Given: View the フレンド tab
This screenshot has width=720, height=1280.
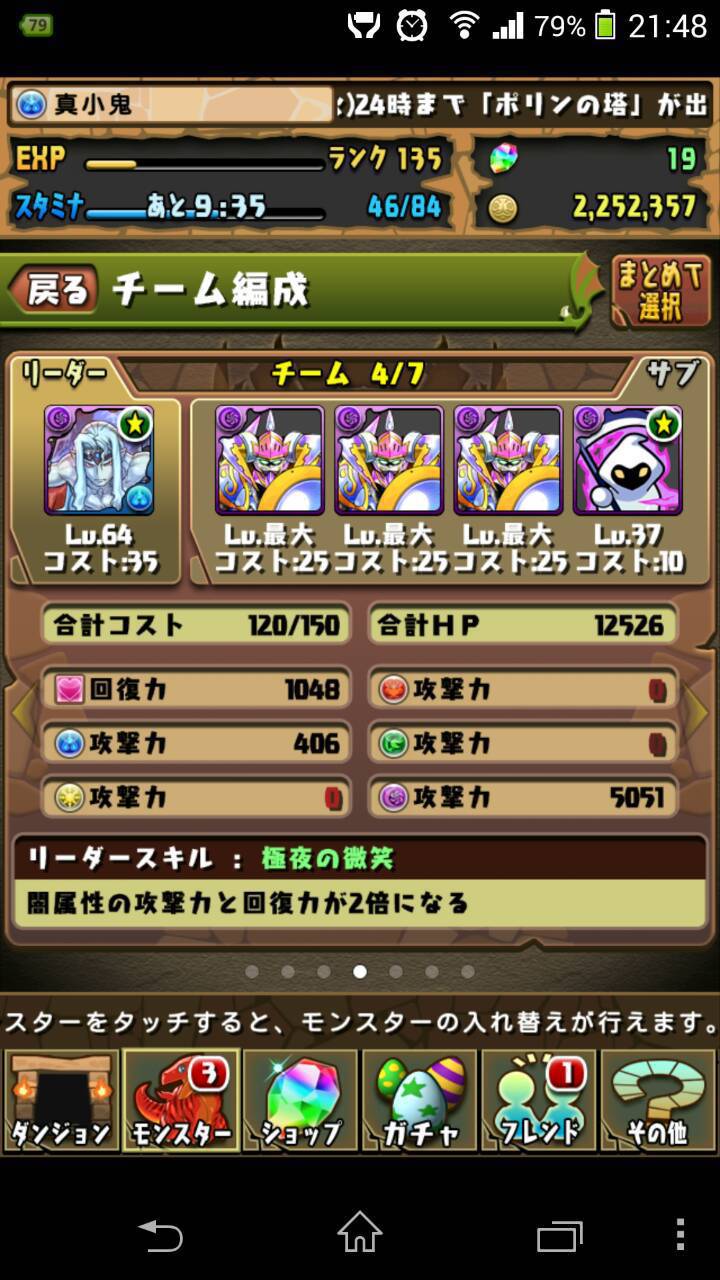Looking at the screenshot, I should (539, 1100).
